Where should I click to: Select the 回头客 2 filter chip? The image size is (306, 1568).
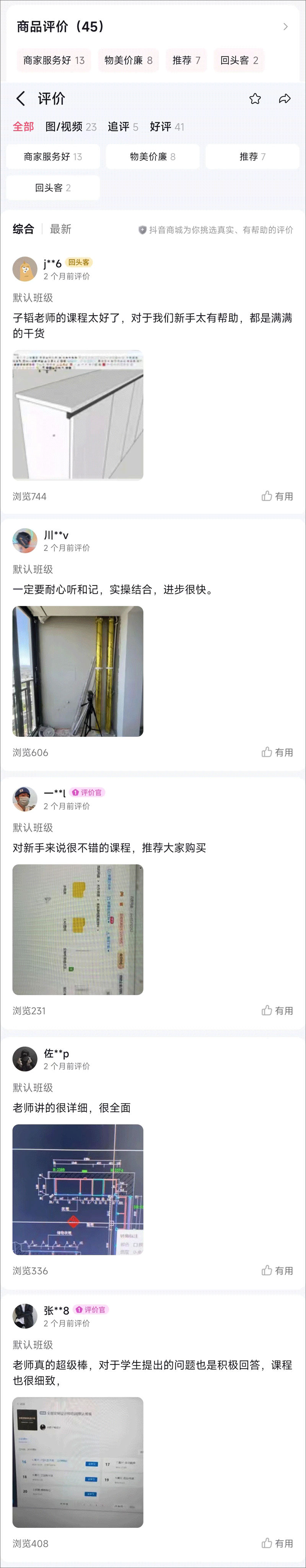point(53,188)
